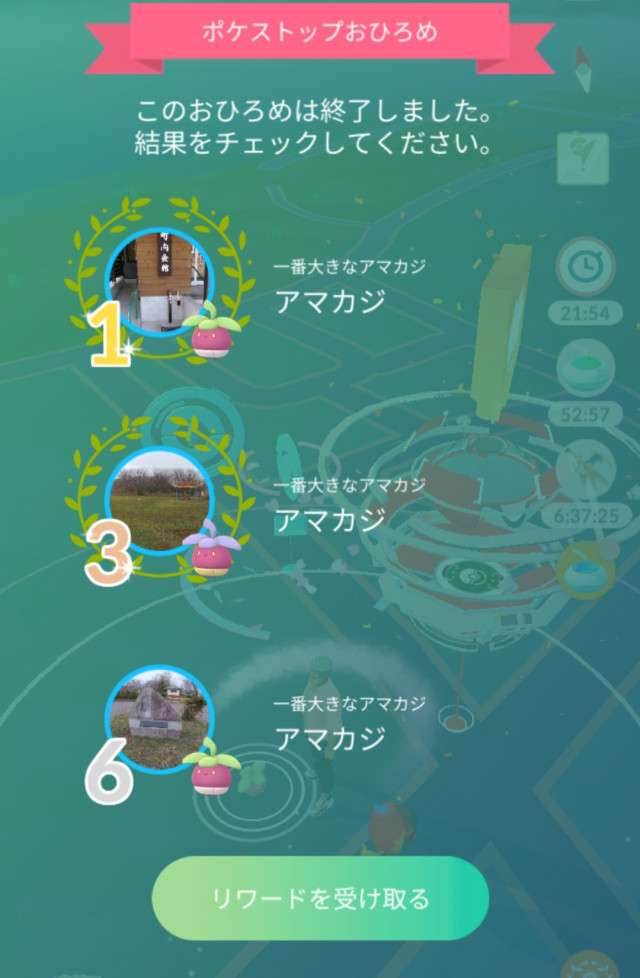Tap the リワードを受け取る button
This screenshot has height=978, width=640.
pyautogui.click(x=320, y=898)
